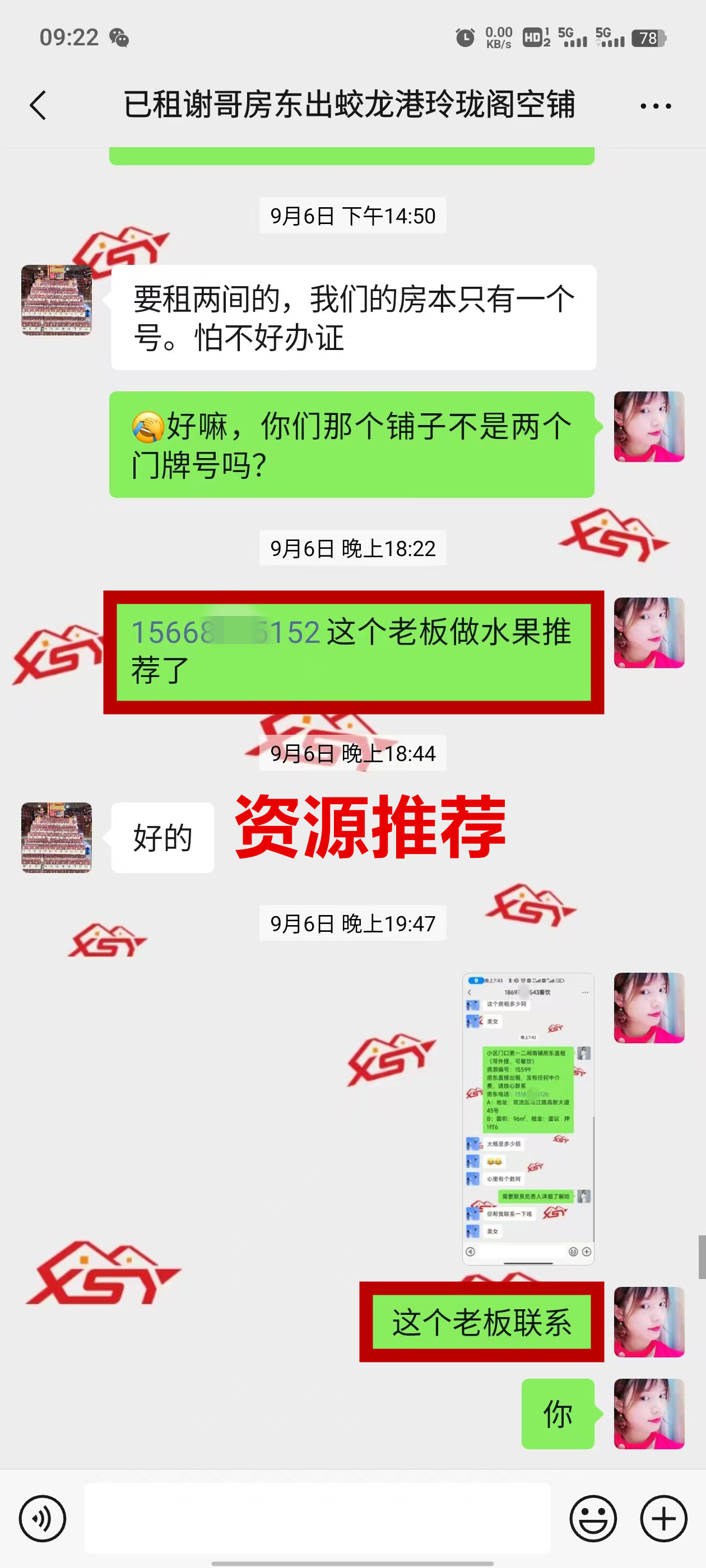Screen dimensions: 706x1568
Task: Open sender avatar beside 这个老板联系 message
Action: click(x=649, y=1322)
